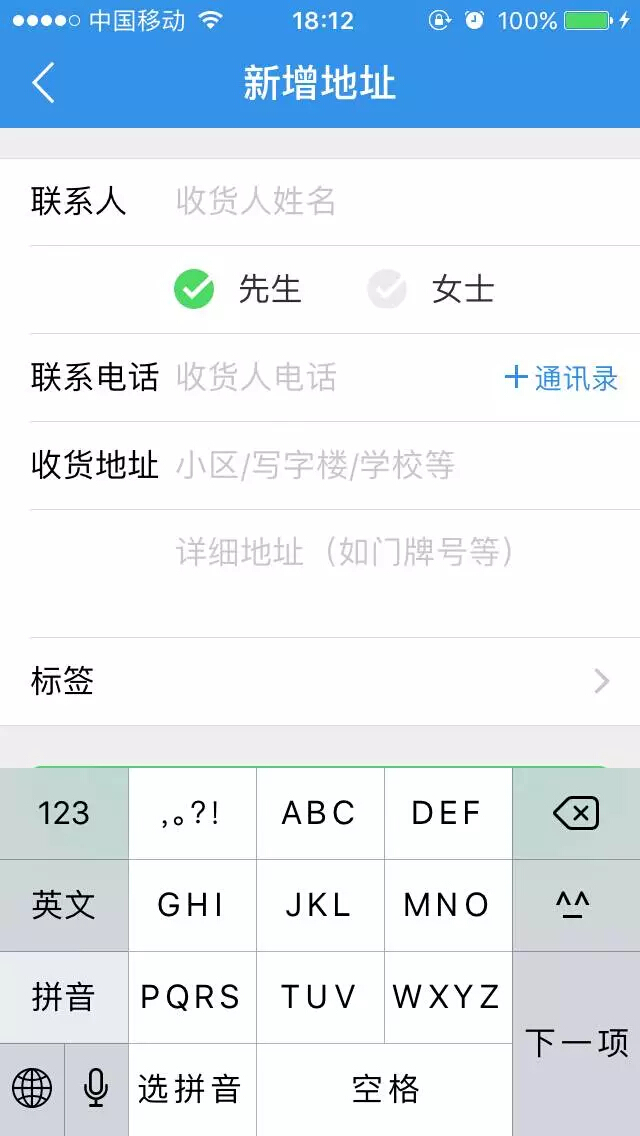Hit the keyboard backspace key
Image resolution: width=640 pixels, height=1136 pixels.
tap(576, 813)
